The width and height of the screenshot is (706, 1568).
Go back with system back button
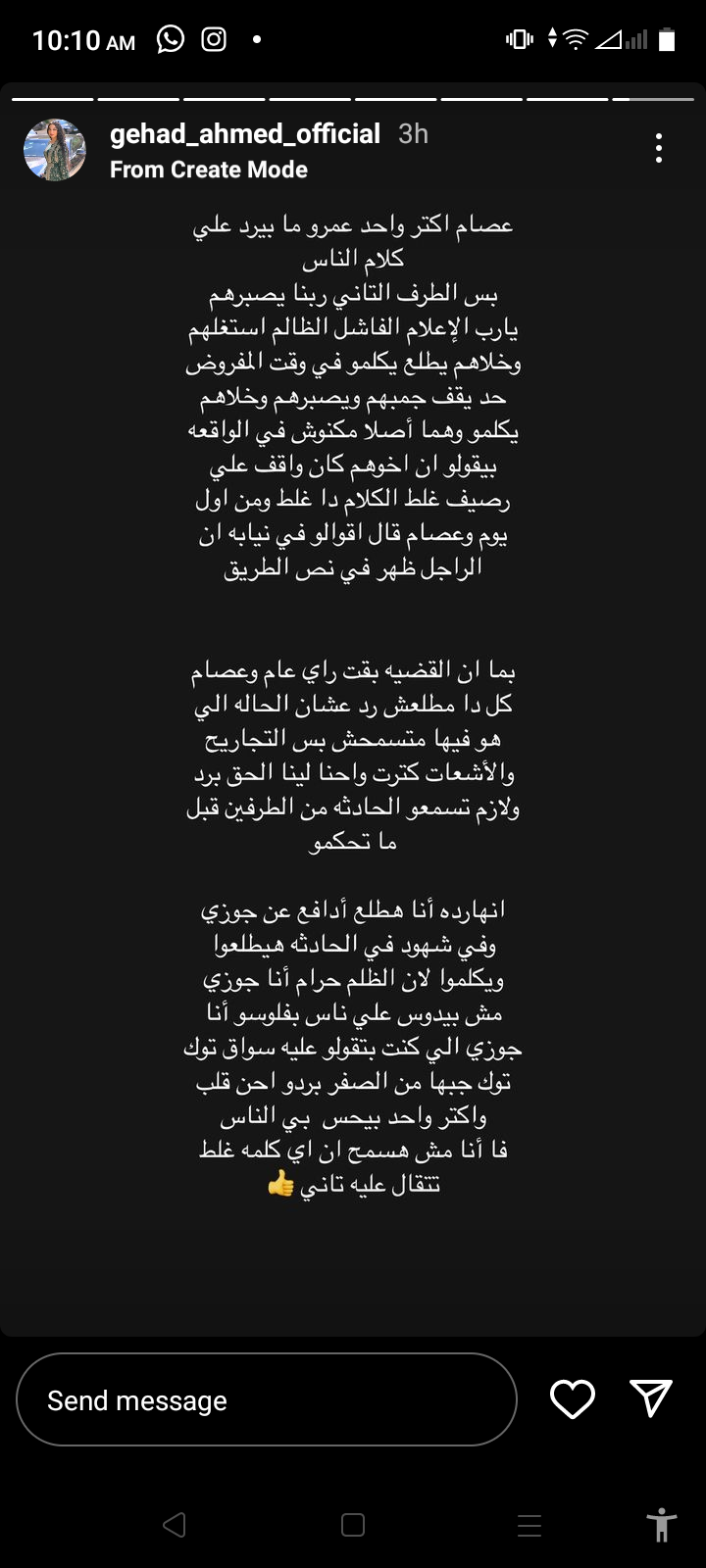click(175, 1525)
